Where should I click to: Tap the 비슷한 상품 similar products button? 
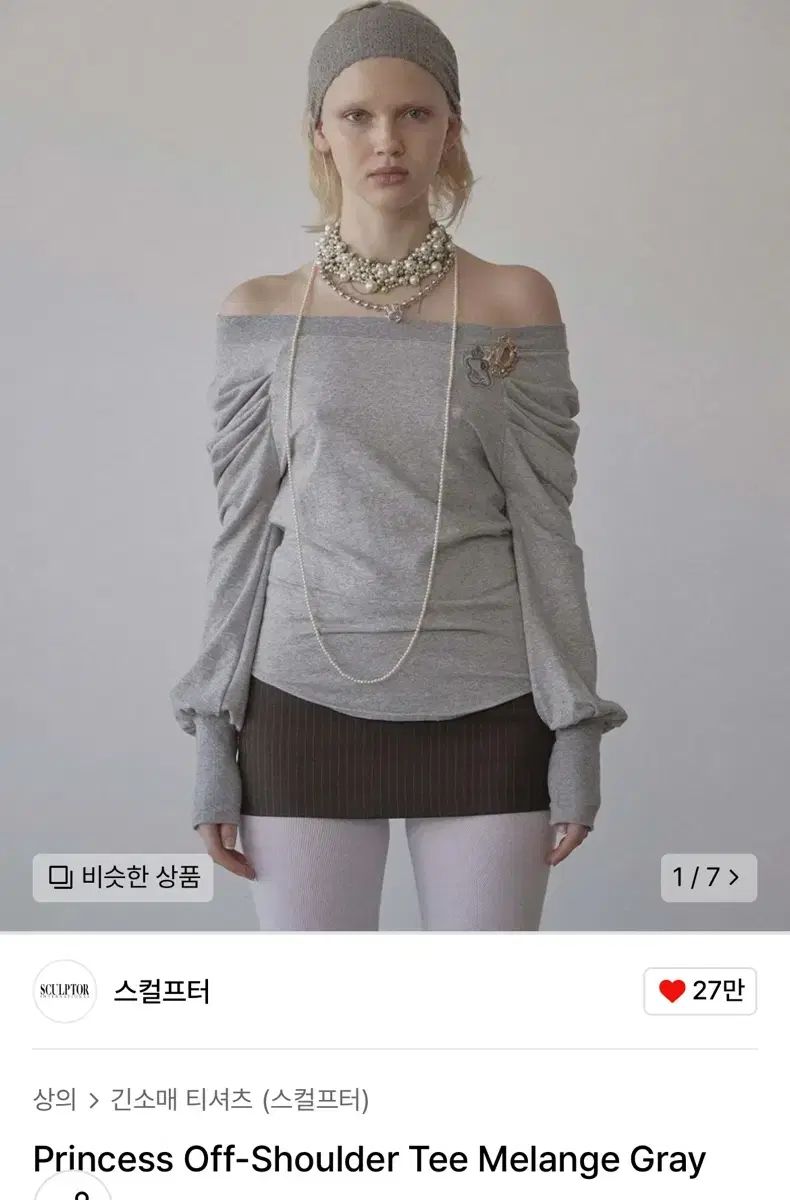(123, 877)
